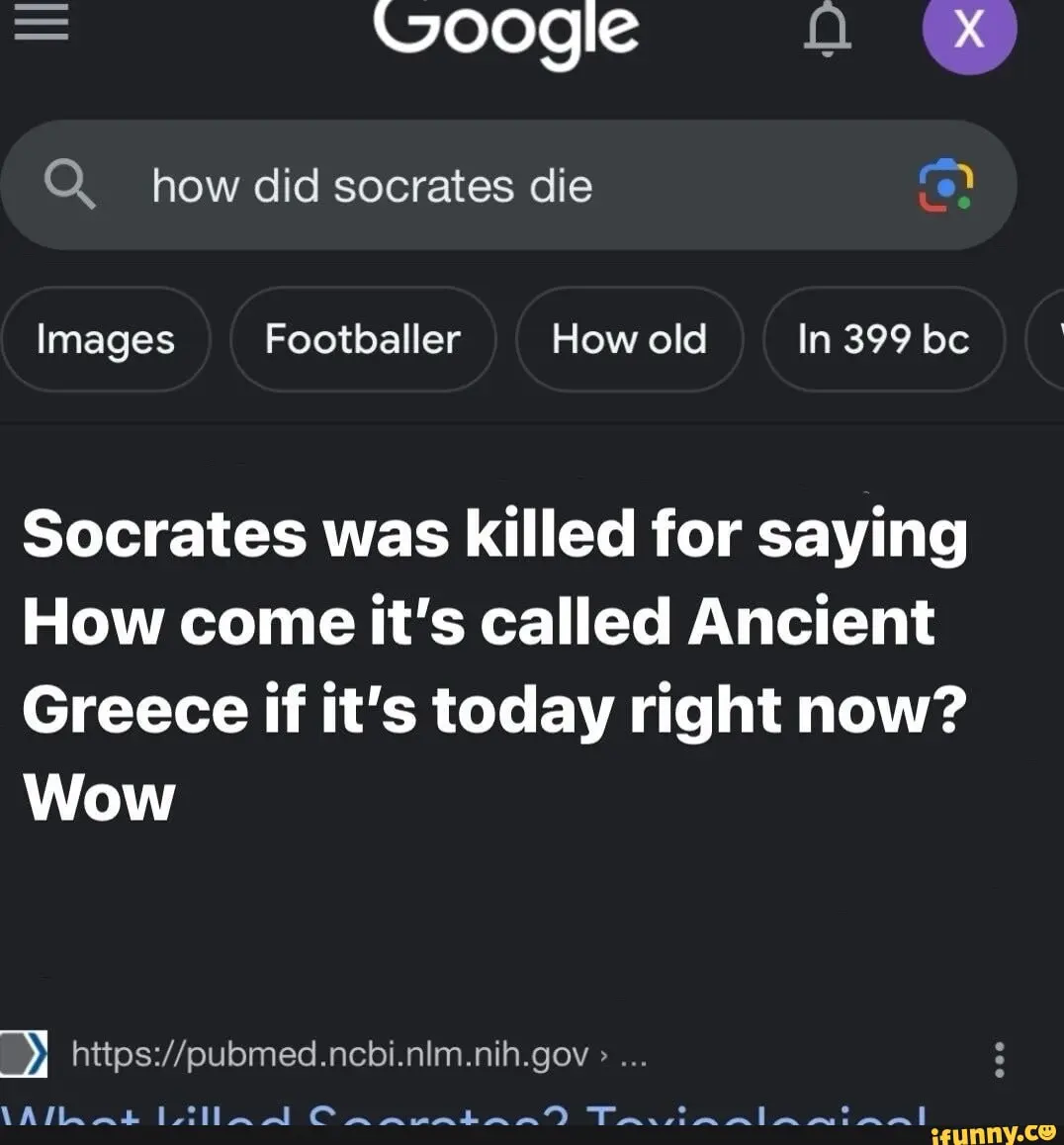Open the overflow menu for pubmed result
The image size is (1064, 1145).
[1000, 1059]
